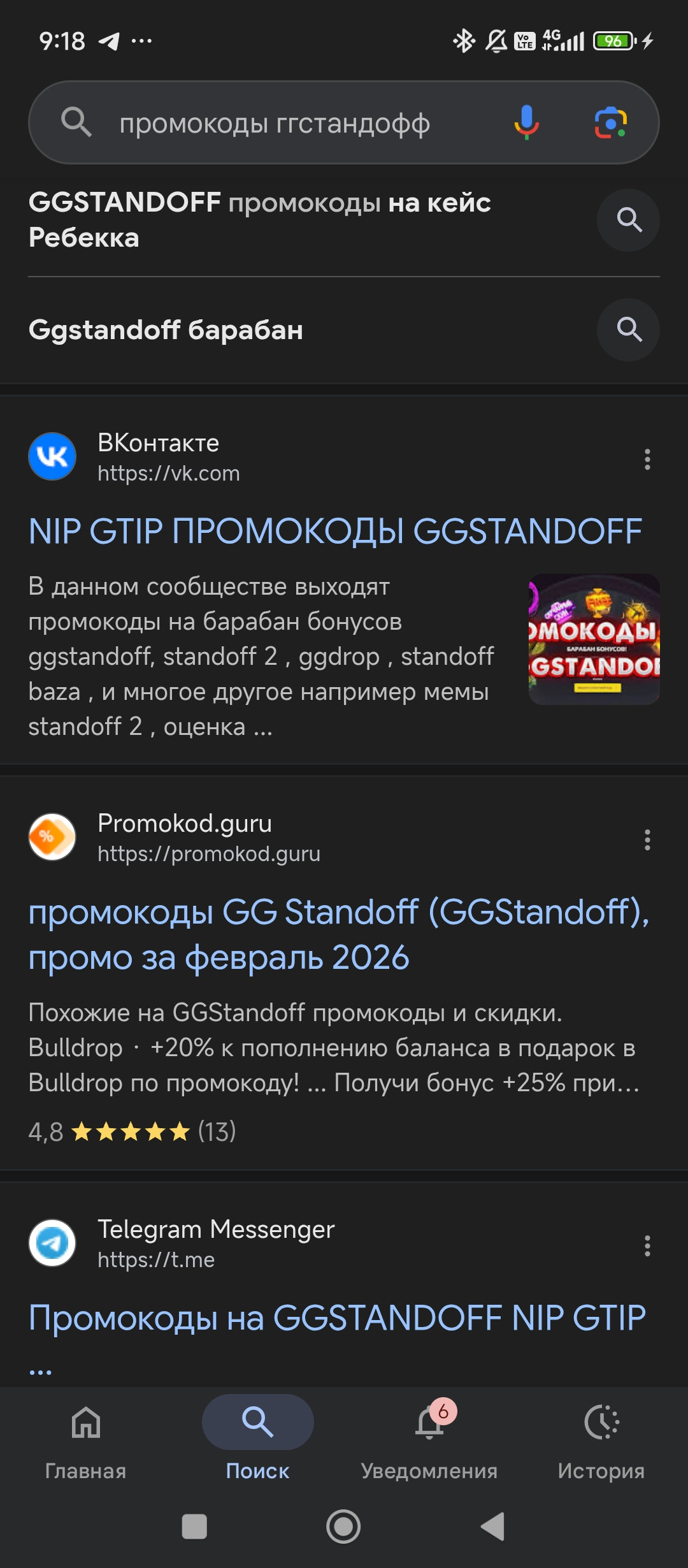Tap the system back button

click(x=492, y=1527)
